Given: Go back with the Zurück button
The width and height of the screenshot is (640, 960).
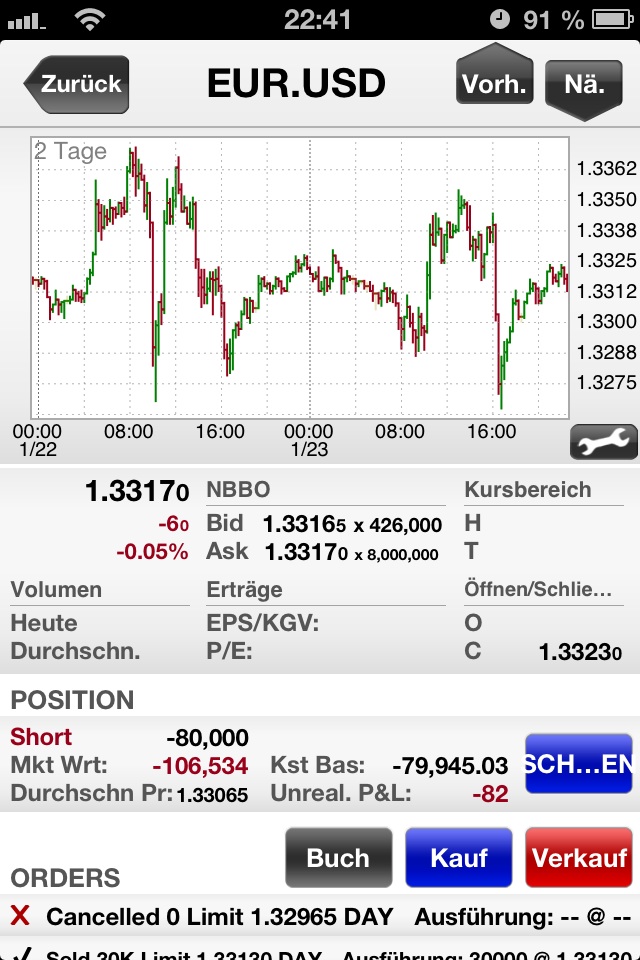Looking at the screenshot, I should [x=77, y=84].
